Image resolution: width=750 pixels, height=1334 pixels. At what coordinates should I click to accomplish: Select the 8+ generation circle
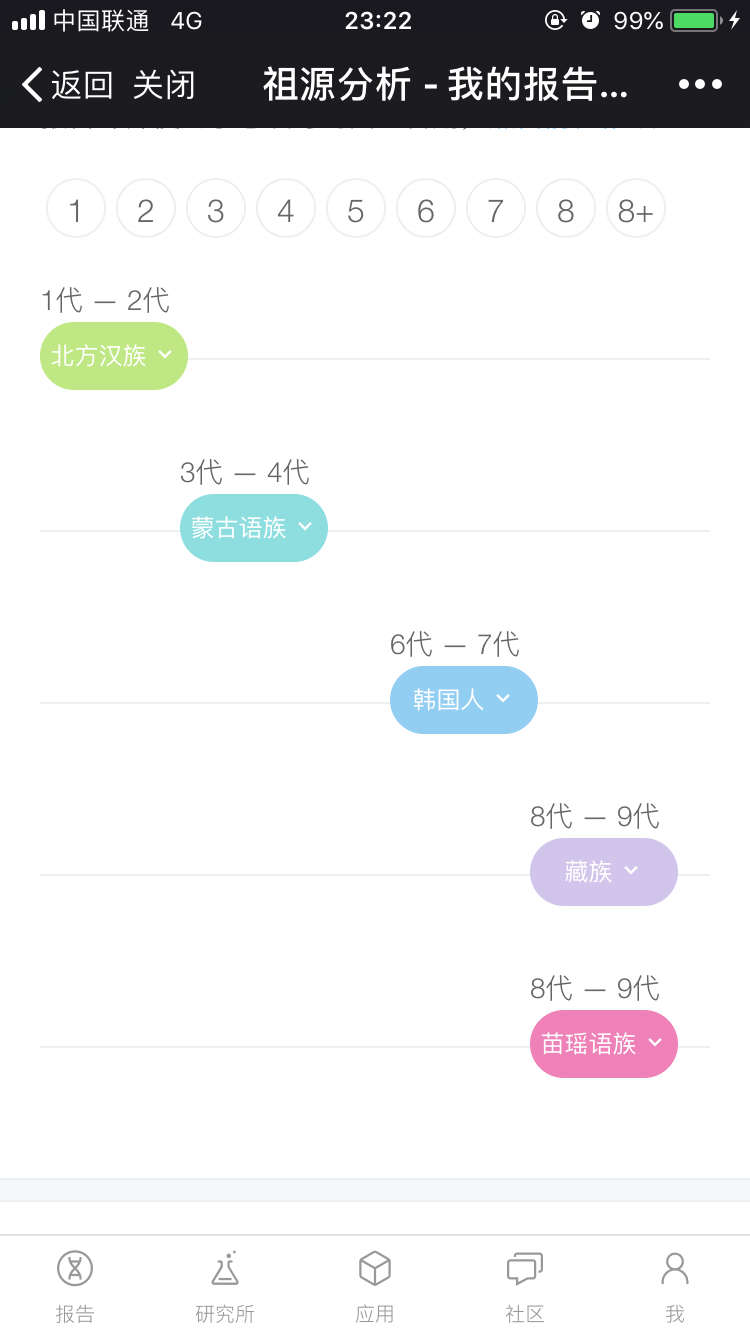tap(636, 208)
